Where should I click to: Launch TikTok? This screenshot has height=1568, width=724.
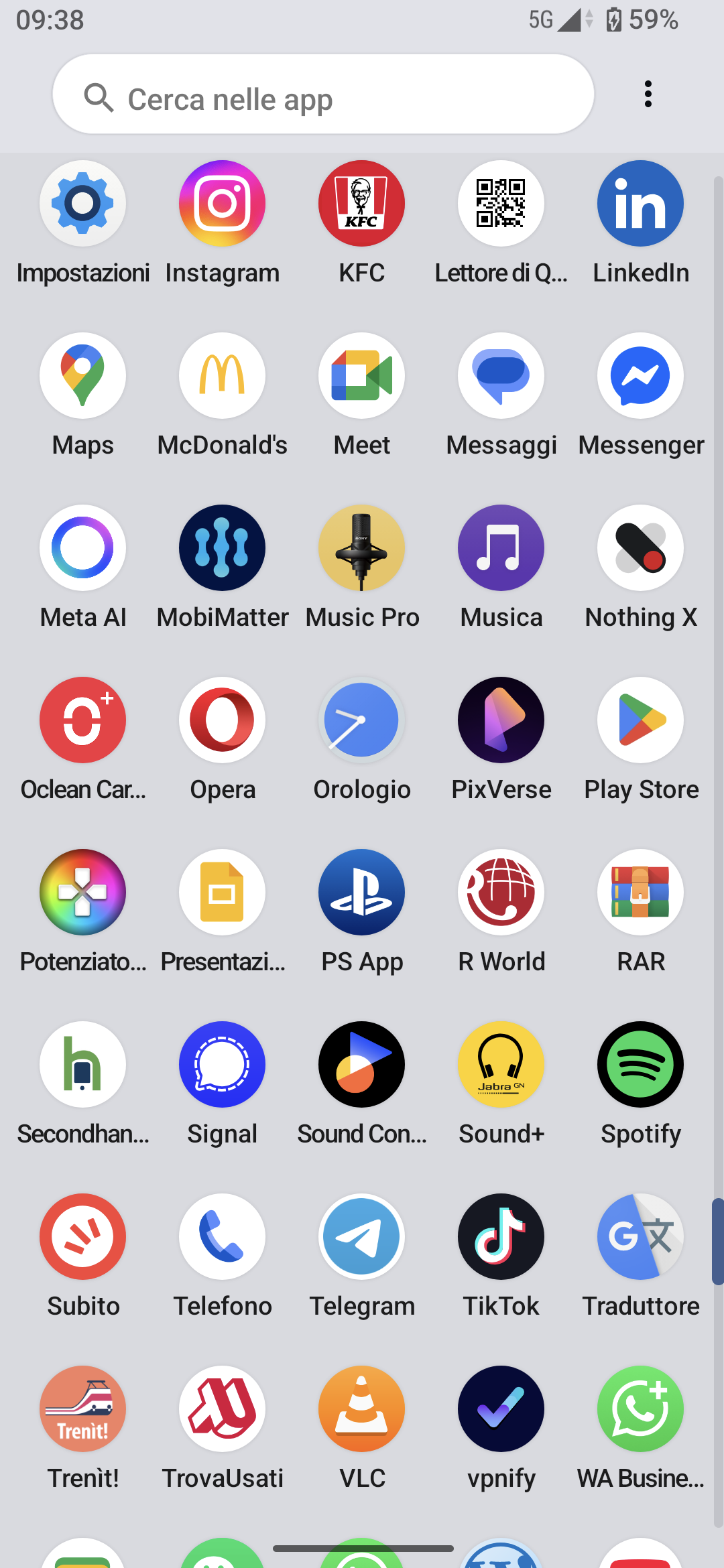(501, 1237)
